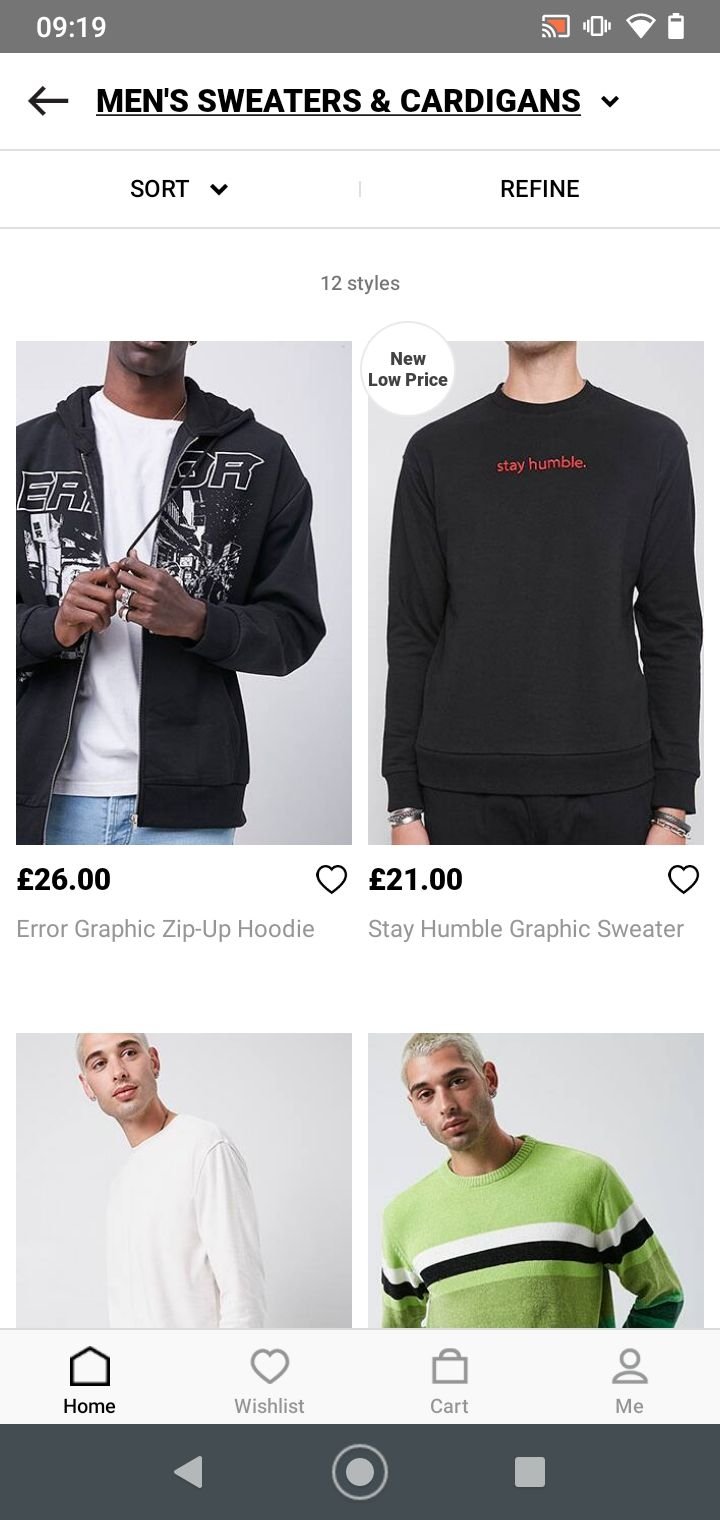720x1520 pixels.
Task: Open the Sort options
Action: [179, 189]
